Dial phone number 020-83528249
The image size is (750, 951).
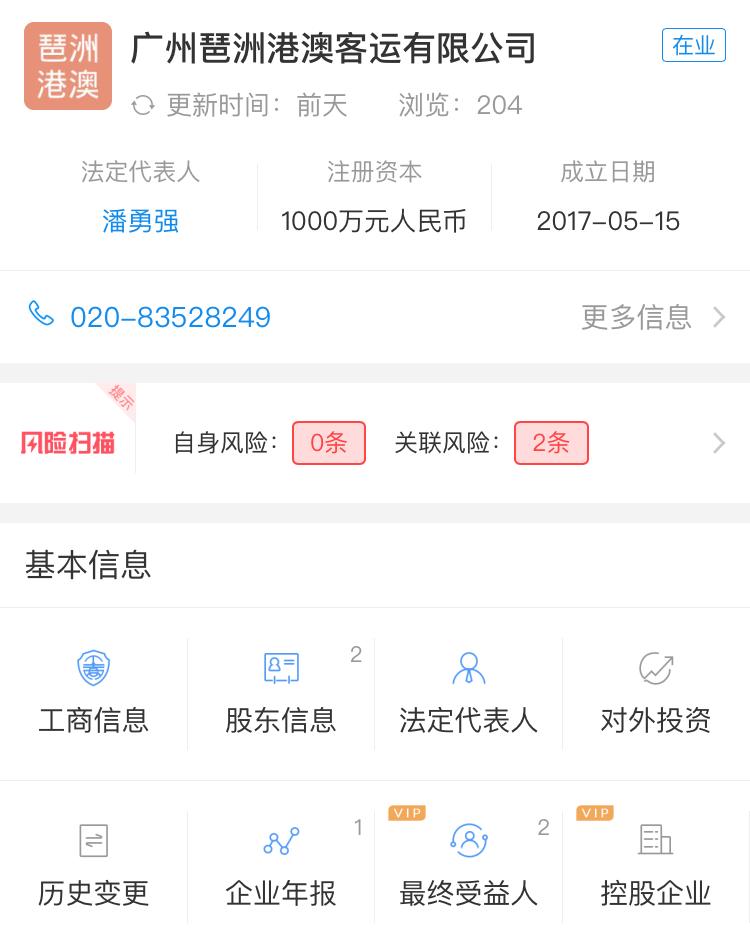(170, 317)
